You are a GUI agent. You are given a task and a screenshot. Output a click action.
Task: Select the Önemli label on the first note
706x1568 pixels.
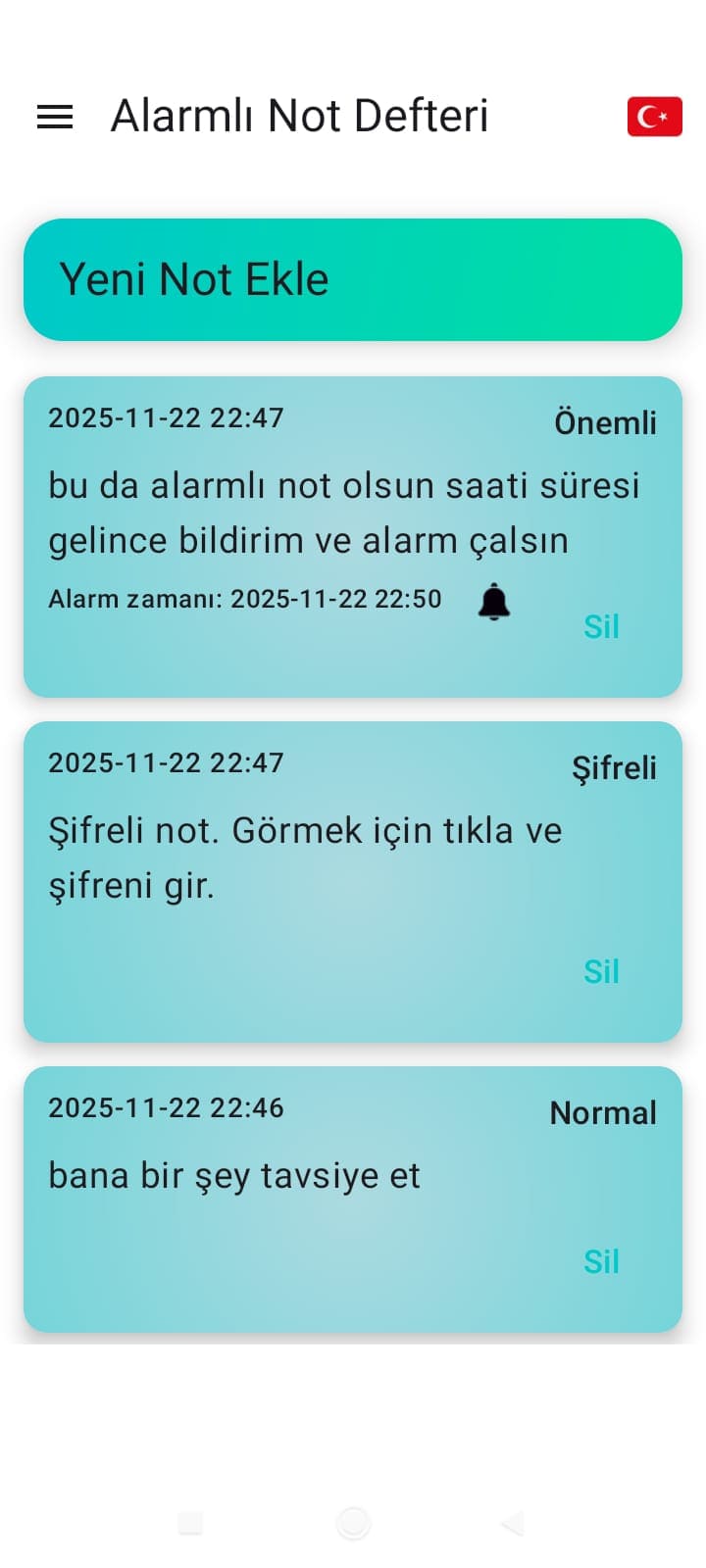pos(605,422)
